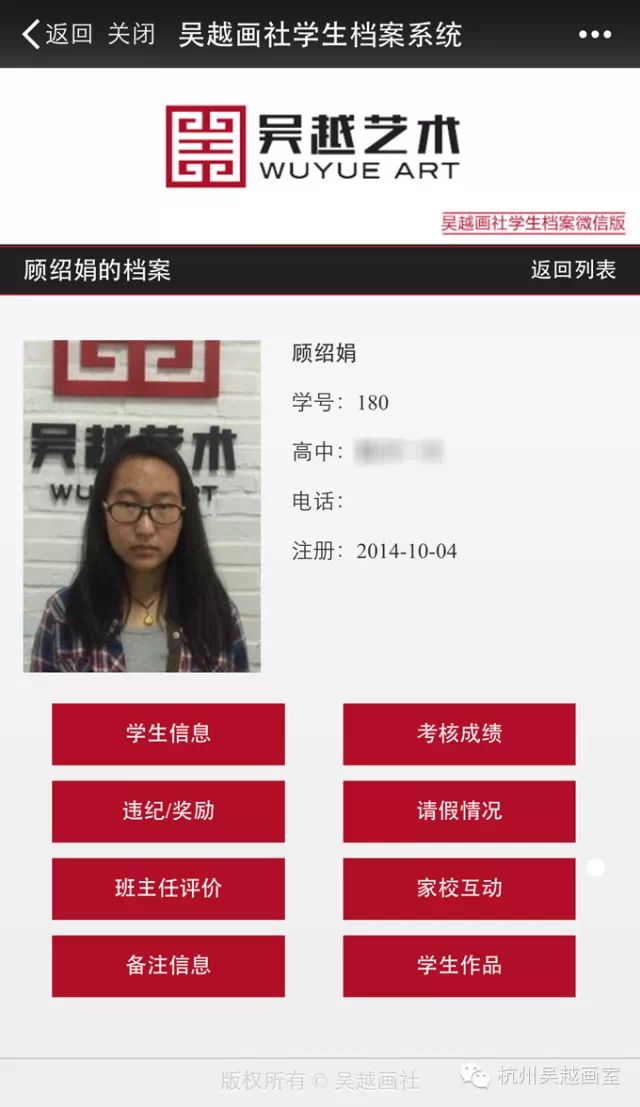Open 违纪/奖励 records
The width and height of the screenshot is (640, 1107).
[168, 811]
